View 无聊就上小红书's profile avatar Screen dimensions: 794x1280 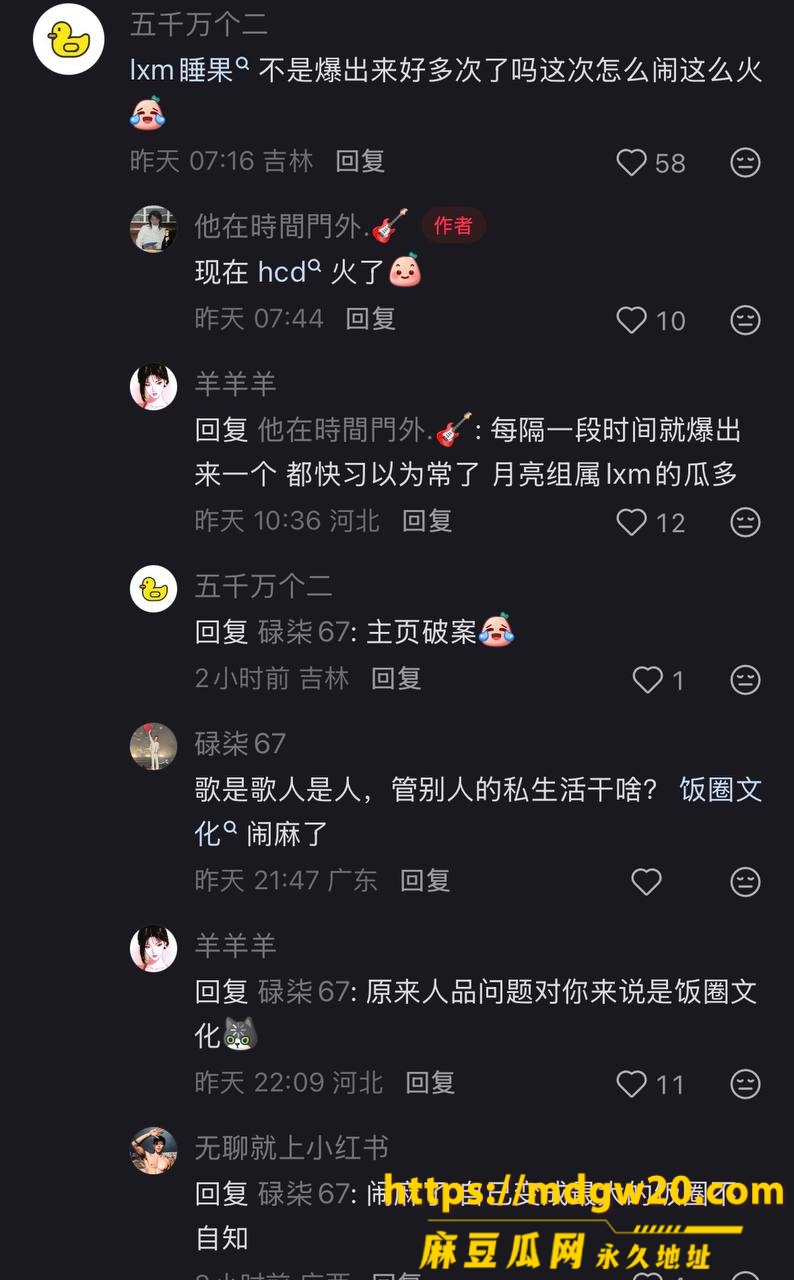[153, 1150]
